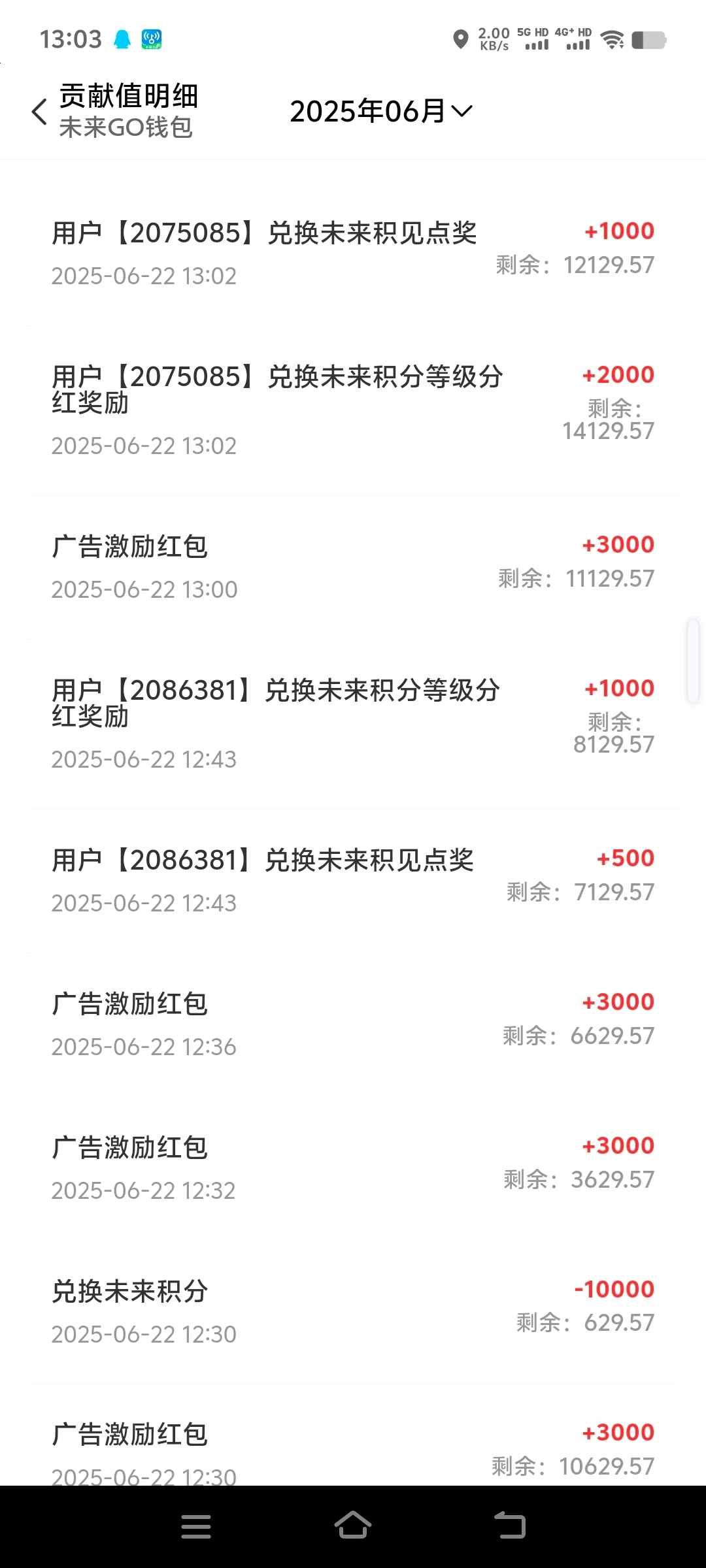Image resolution: width=706 pixels, height=1568 pixels.
Task: Tap the green messenger icon in status bar
Action: (152, 39)
